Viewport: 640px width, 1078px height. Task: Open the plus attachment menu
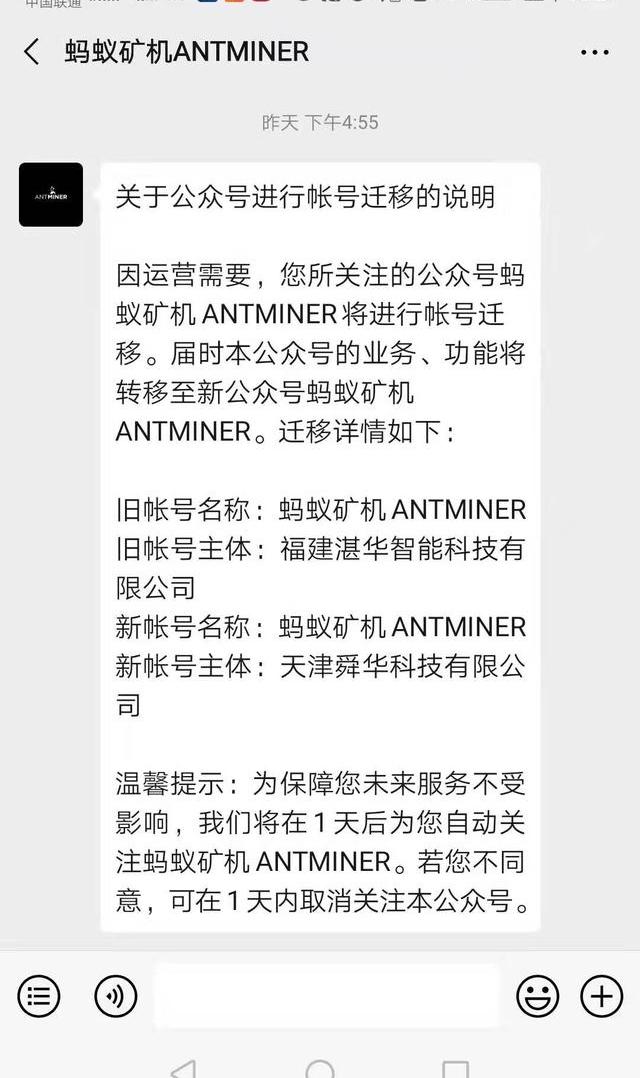601,996
